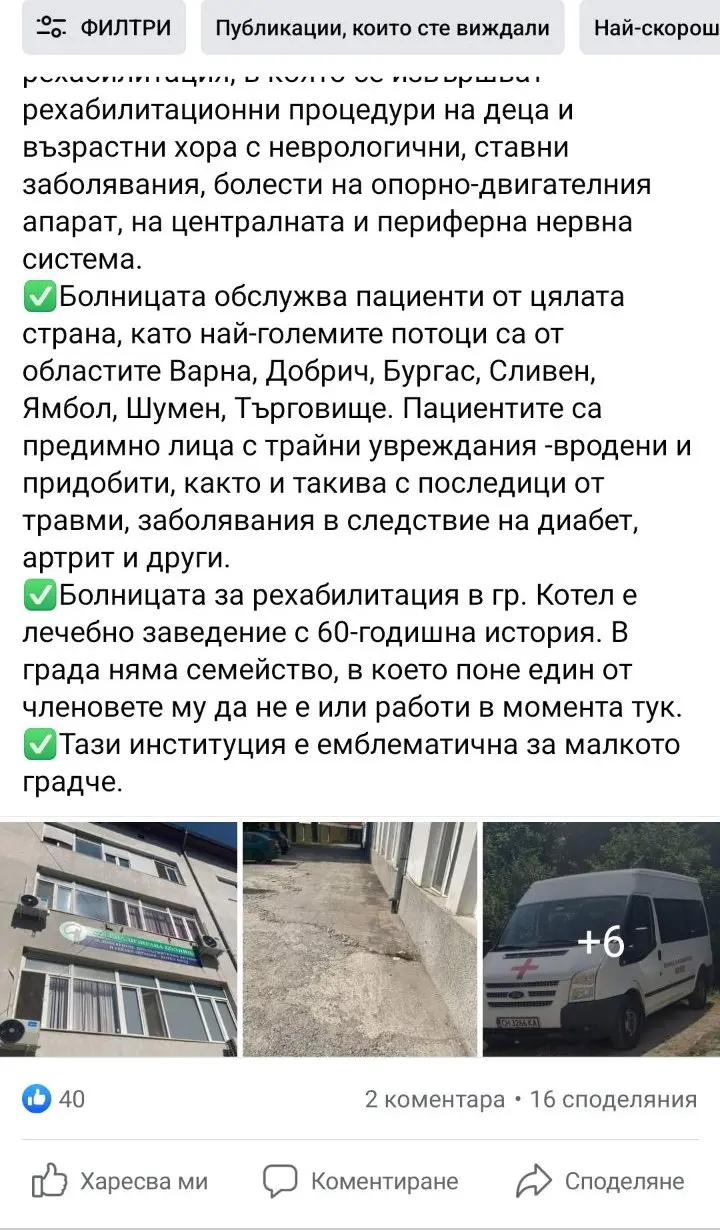Screen dimensions: 720x1230
Task: Open the hospital building facade photo
Action: (x=118, y=939)
